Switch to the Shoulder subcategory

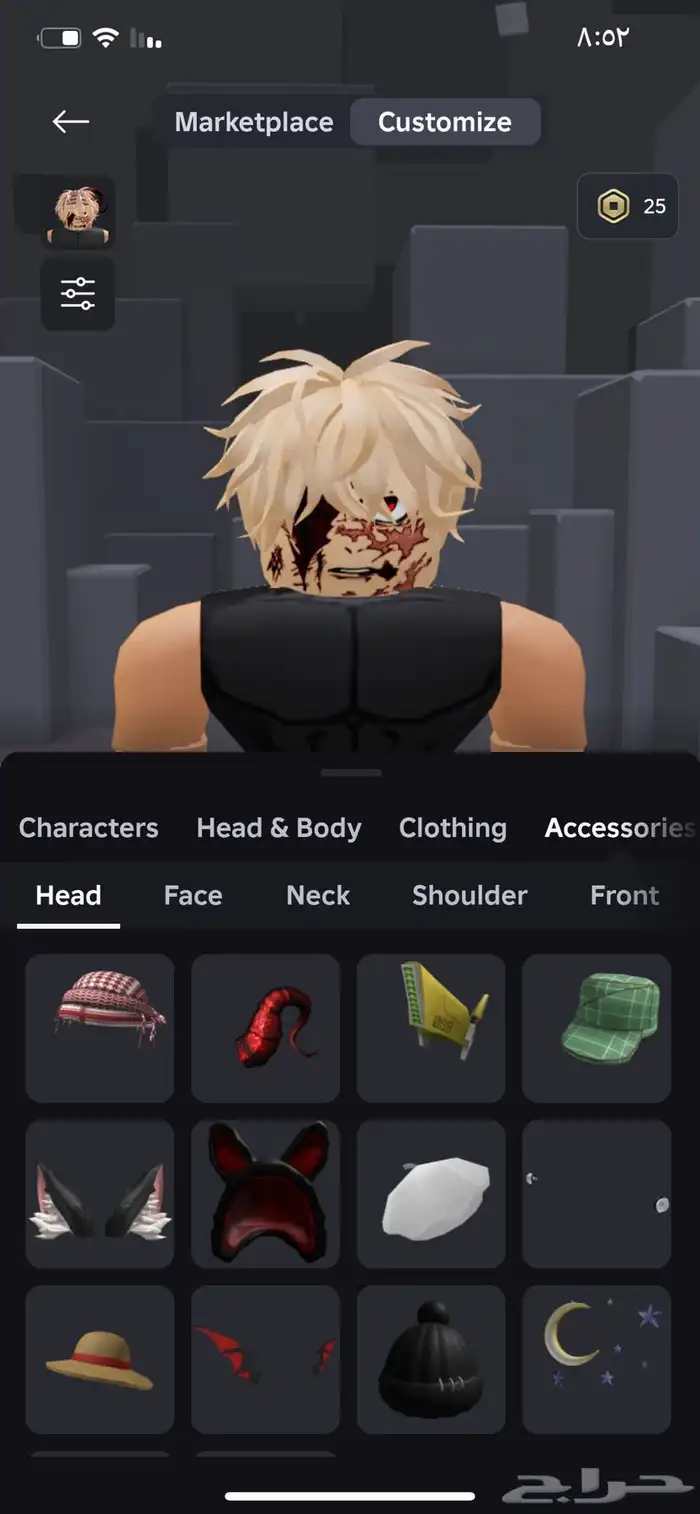click(469, 895)
